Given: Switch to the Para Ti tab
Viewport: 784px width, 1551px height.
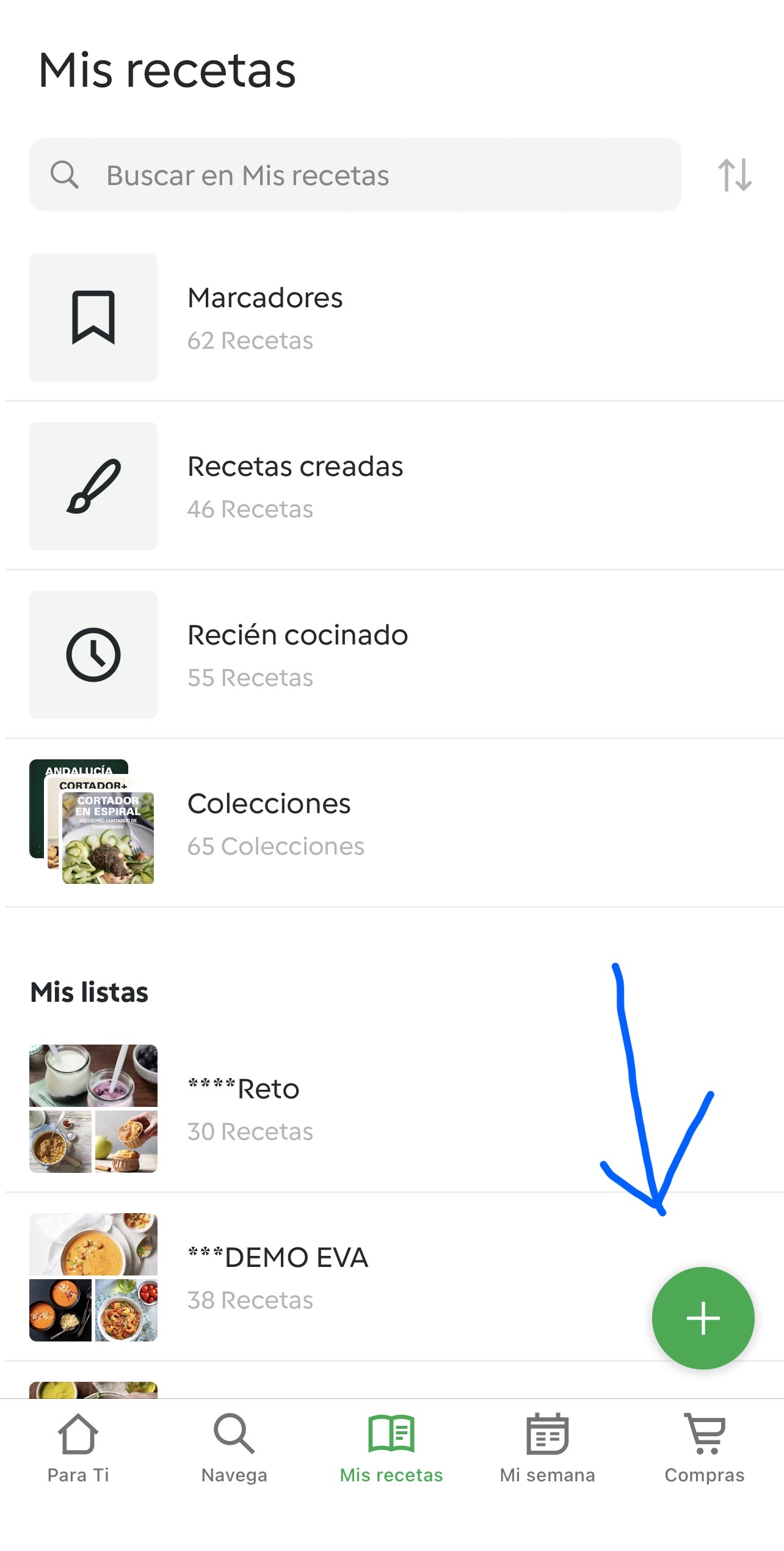Looking at the screenshot, I should point(78,1448).
